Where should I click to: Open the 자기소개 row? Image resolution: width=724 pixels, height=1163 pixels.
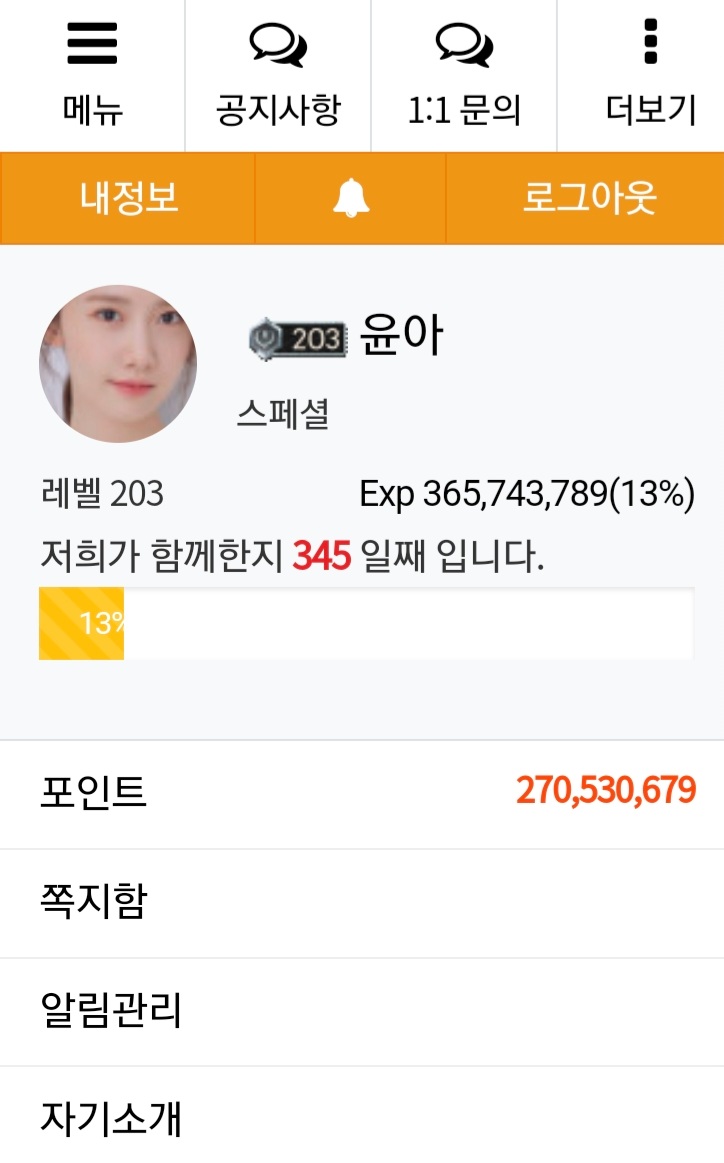point(362,1116)
